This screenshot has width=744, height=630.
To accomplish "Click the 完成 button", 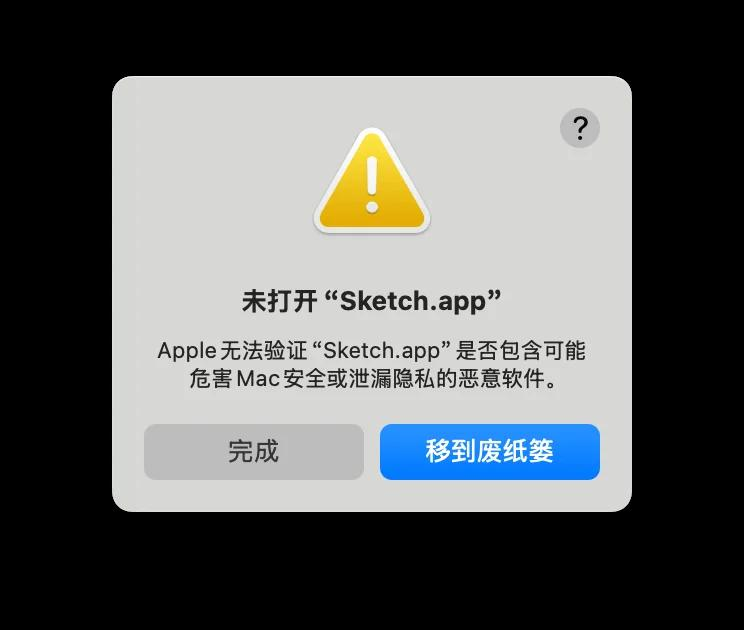I will (x=254, y=452).
